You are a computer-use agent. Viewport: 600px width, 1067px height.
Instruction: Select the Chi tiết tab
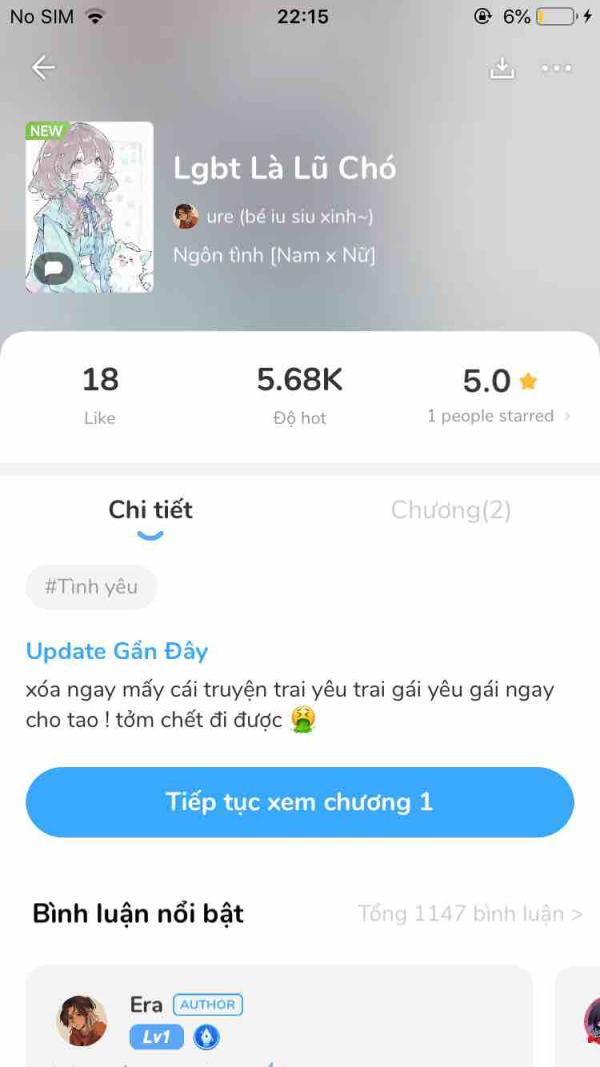pyautogui.click(x=150, y=510)
